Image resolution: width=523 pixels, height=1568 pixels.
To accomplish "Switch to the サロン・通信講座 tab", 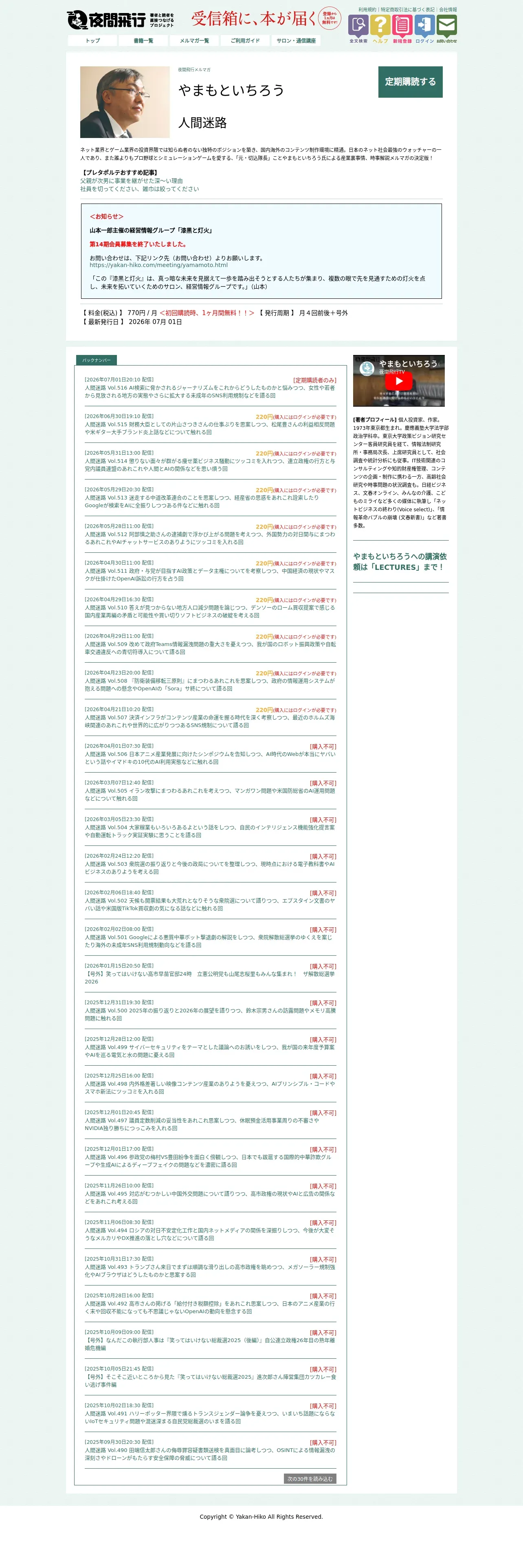I will click(296, 41).
